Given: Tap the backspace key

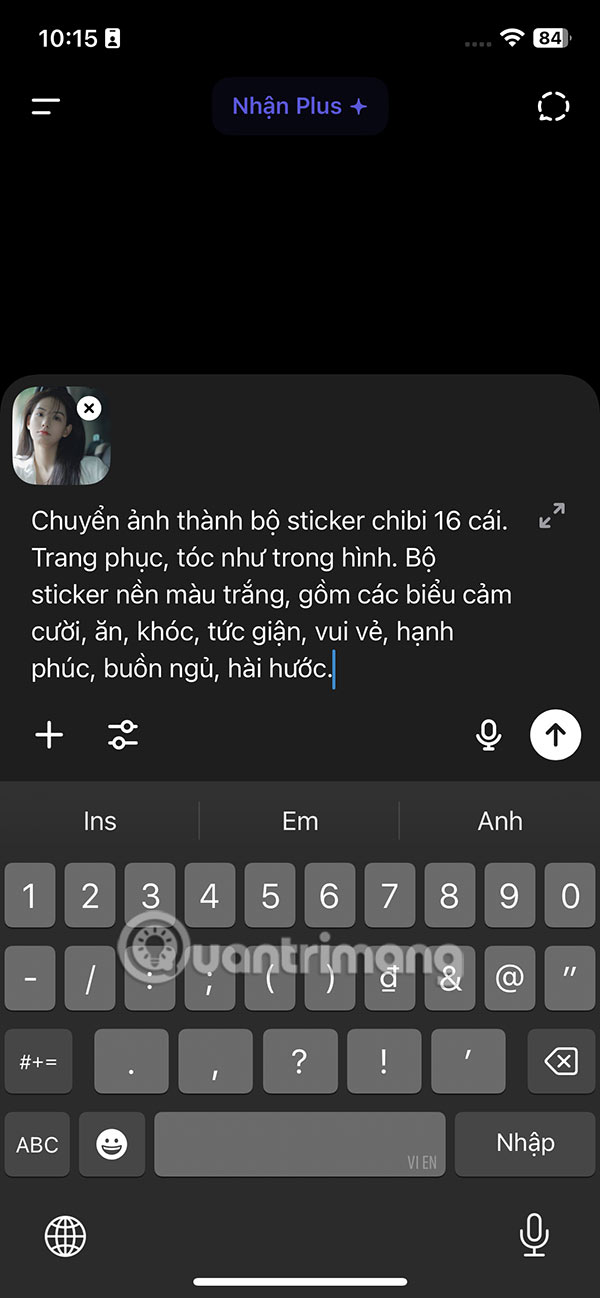Looking at the screenshot, I should coord(561,1061).
